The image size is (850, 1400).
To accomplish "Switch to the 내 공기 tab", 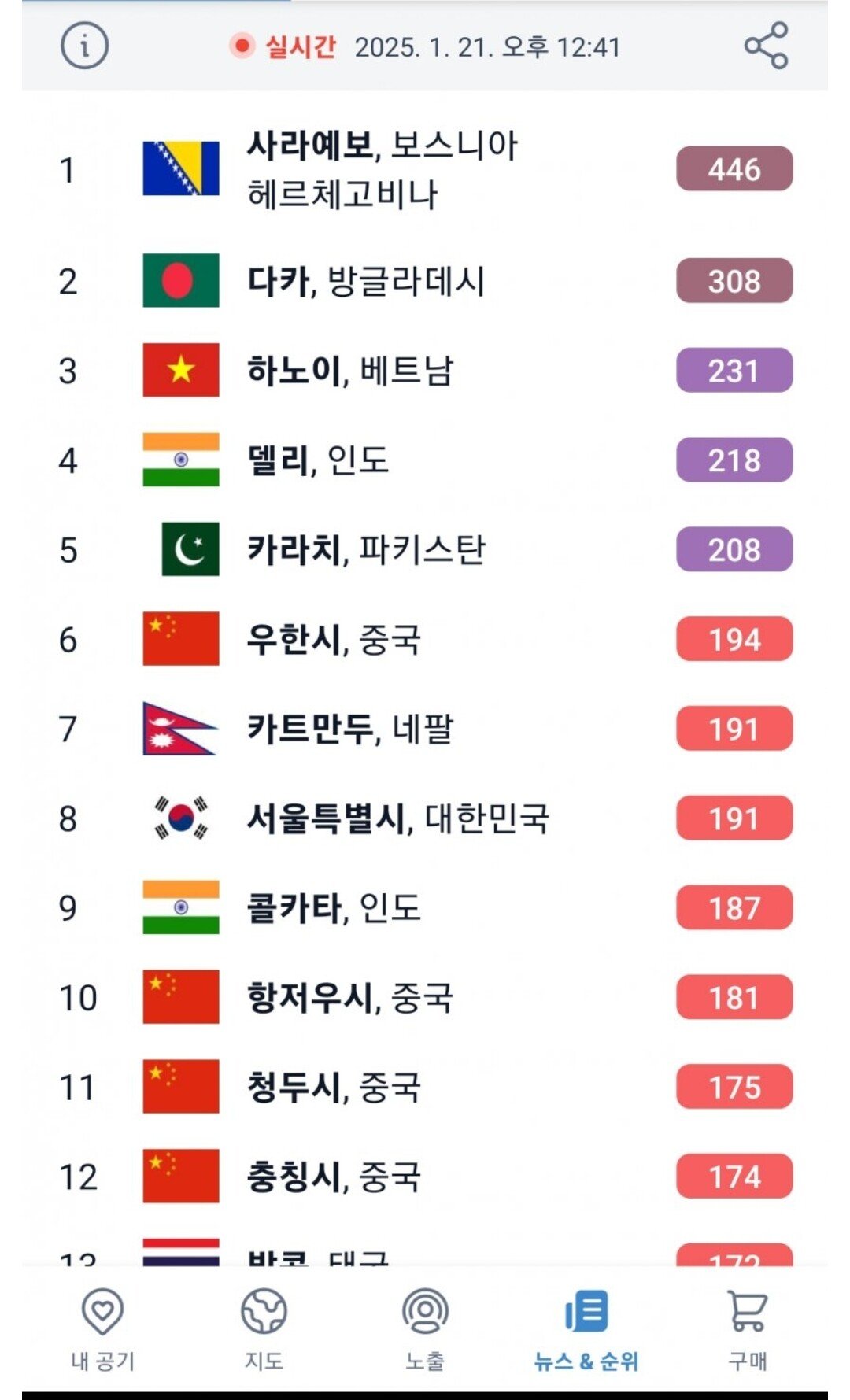I will 103,1326.
